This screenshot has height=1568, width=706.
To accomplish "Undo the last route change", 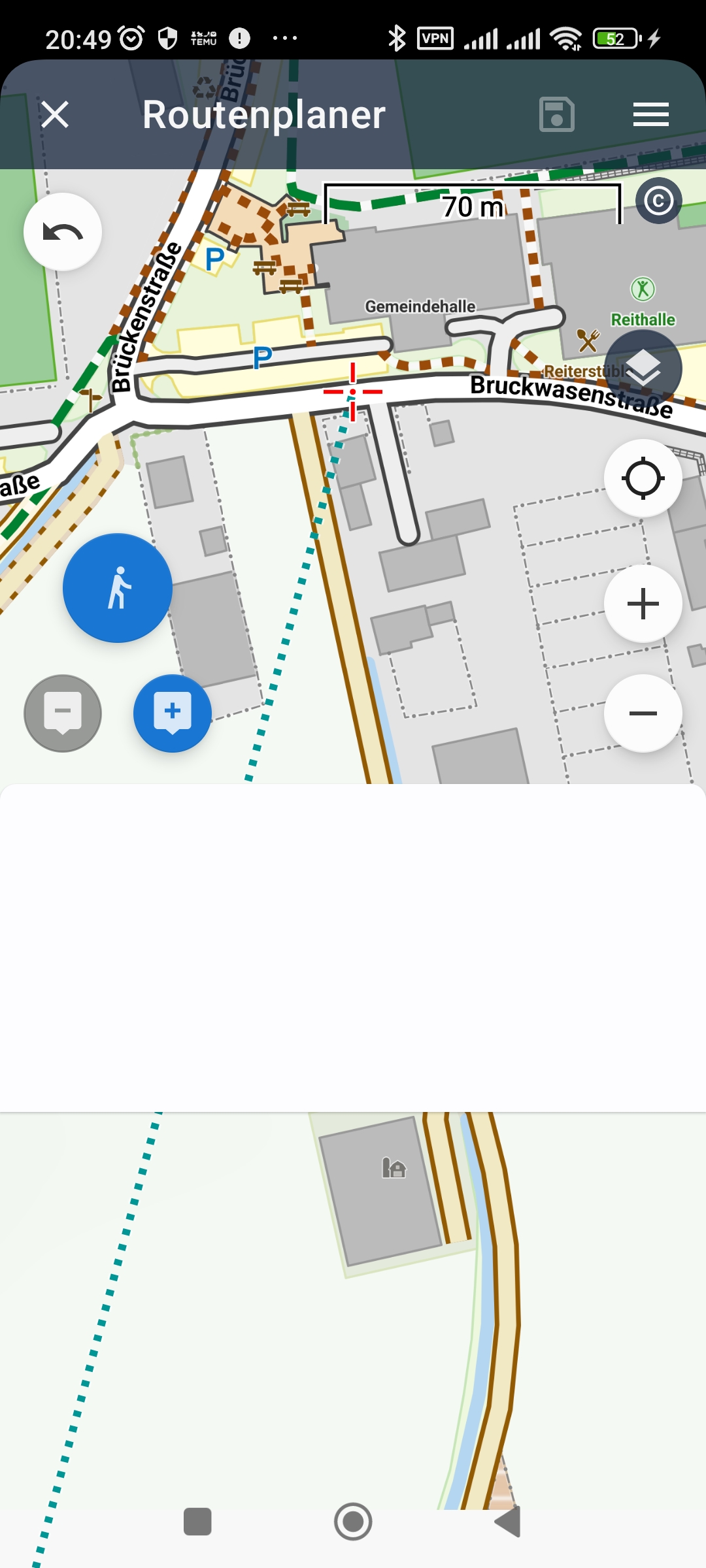I will pyautogui.click(x=63, y=232).
